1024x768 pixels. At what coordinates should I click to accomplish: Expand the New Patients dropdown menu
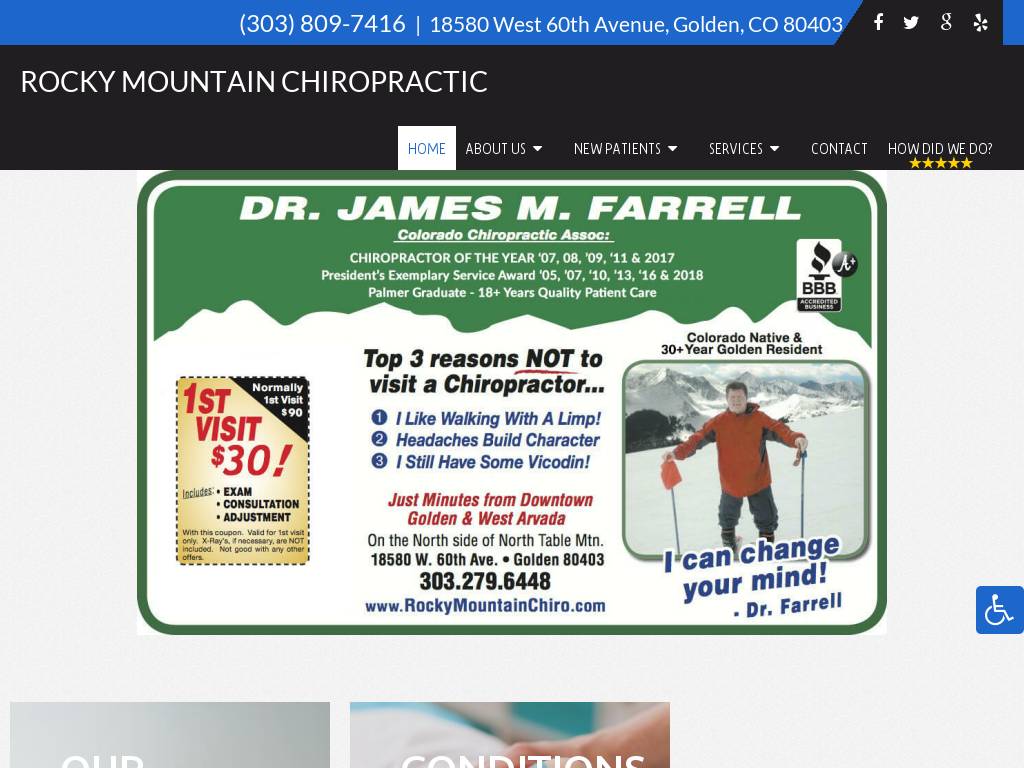(625, 148)
